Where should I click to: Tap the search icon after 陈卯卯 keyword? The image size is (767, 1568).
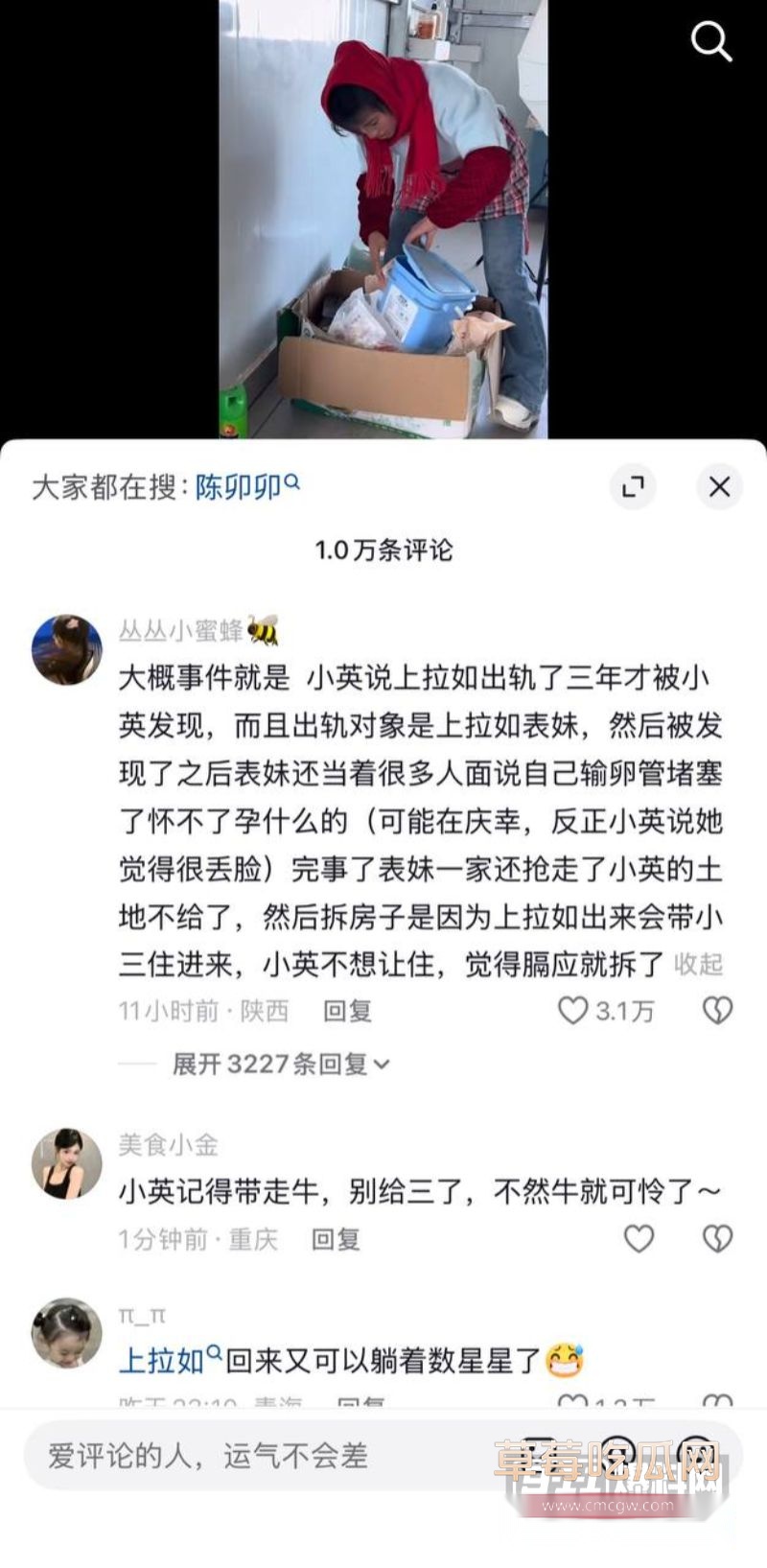coord(291,485)
